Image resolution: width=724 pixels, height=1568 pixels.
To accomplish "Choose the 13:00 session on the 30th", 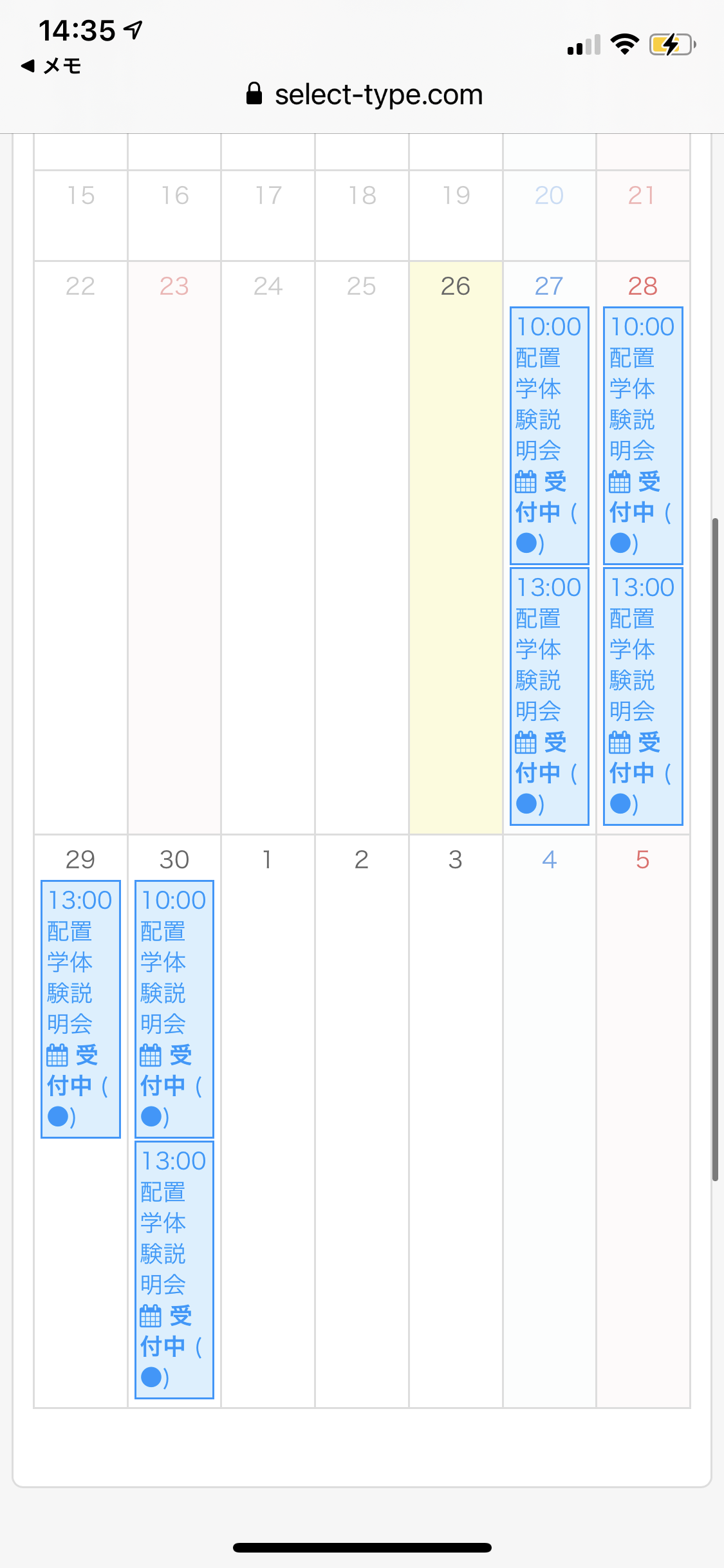I will click(x=174, y=1269).
